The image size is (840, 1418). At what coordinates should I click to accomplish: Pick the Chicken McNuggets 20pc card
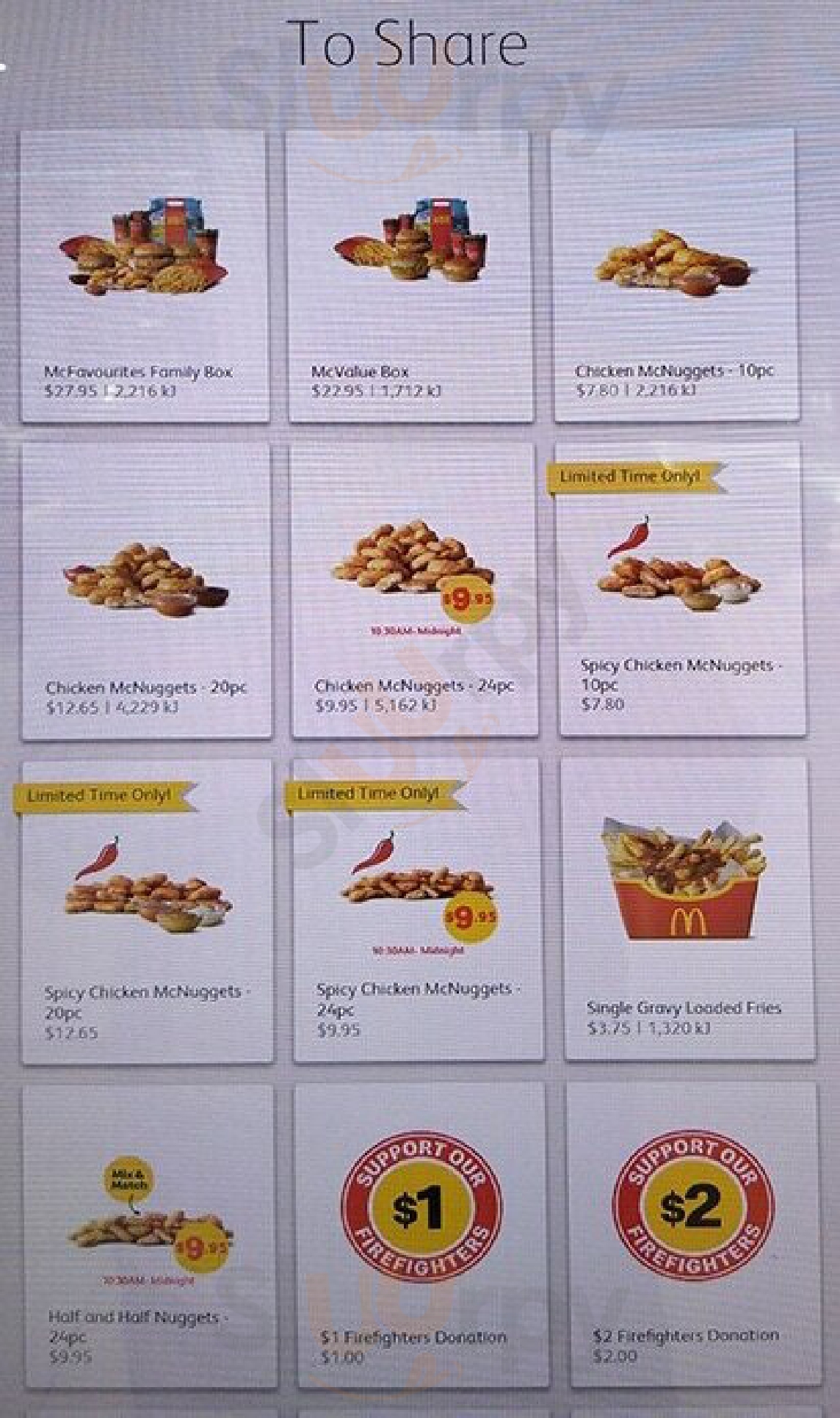click(x=147, y=590)
